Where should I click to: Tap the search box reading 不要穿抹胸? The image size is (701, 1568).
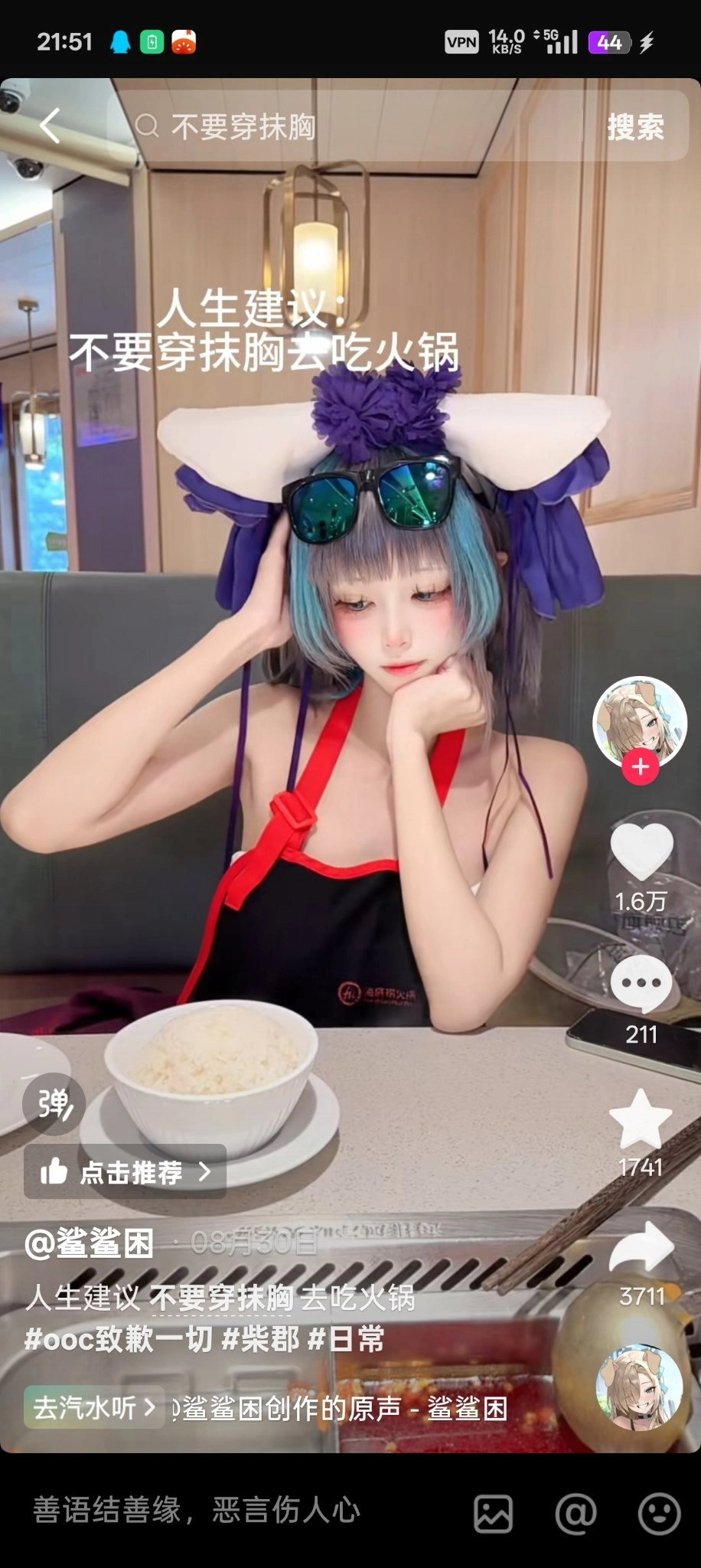coord(344,126)
